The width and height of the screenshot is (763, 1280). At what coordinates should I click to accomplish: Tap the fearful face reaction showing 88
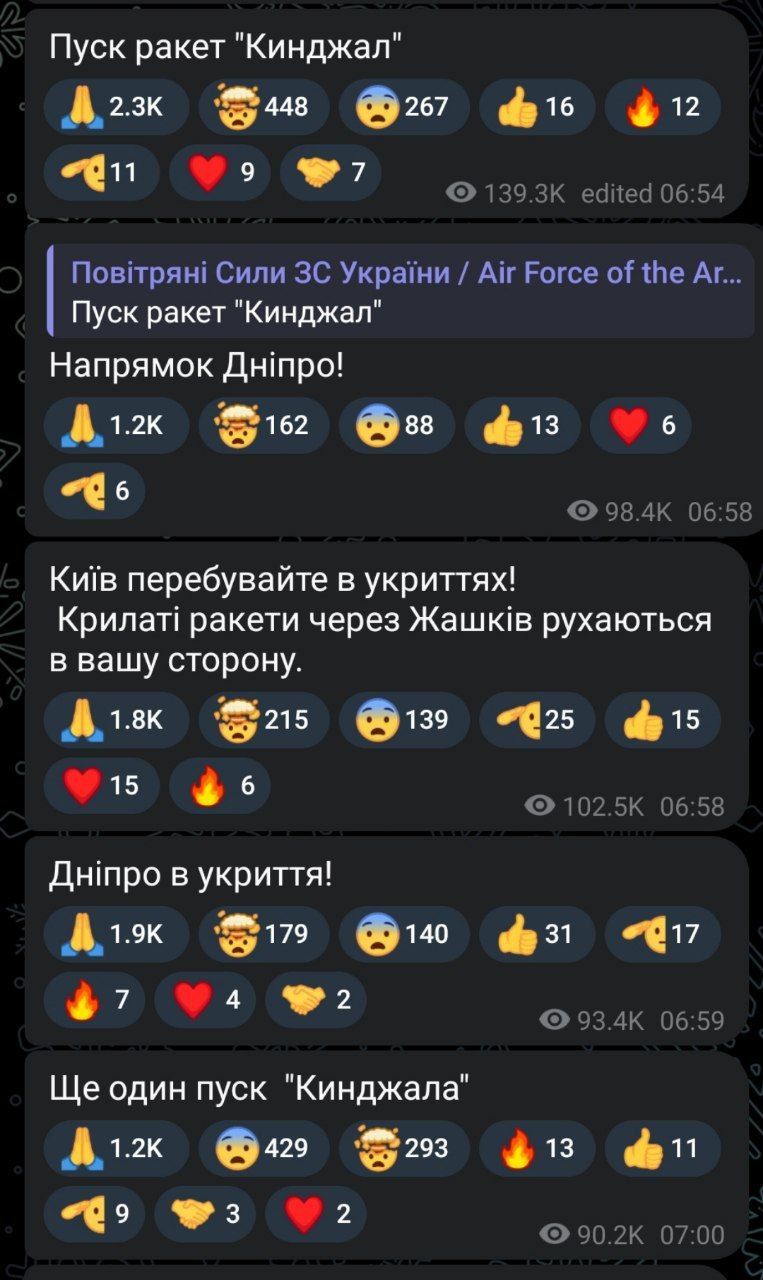tap(397, 425)
